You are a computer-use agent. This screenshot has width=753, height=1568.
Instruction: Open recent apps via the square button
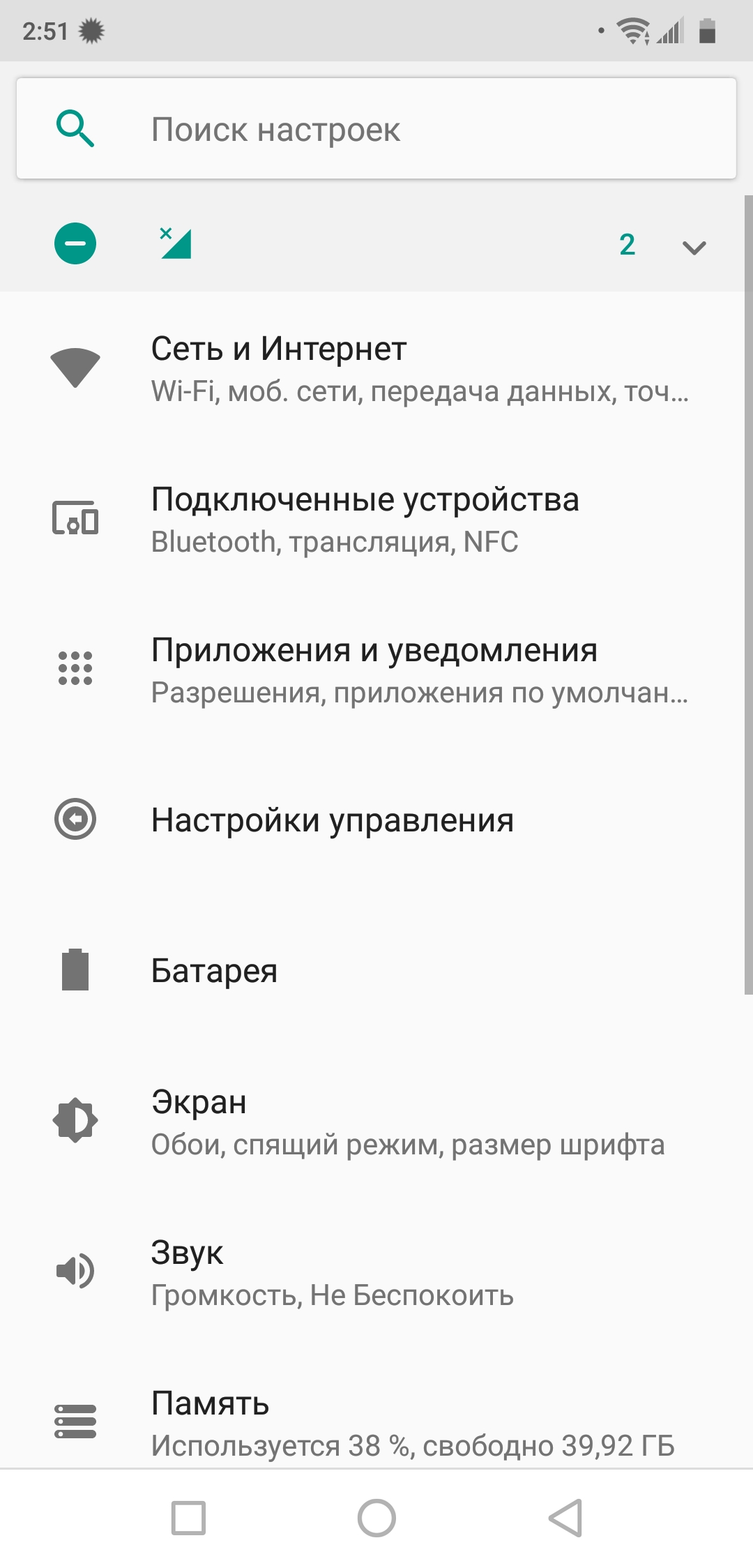tap(188, 1518)
